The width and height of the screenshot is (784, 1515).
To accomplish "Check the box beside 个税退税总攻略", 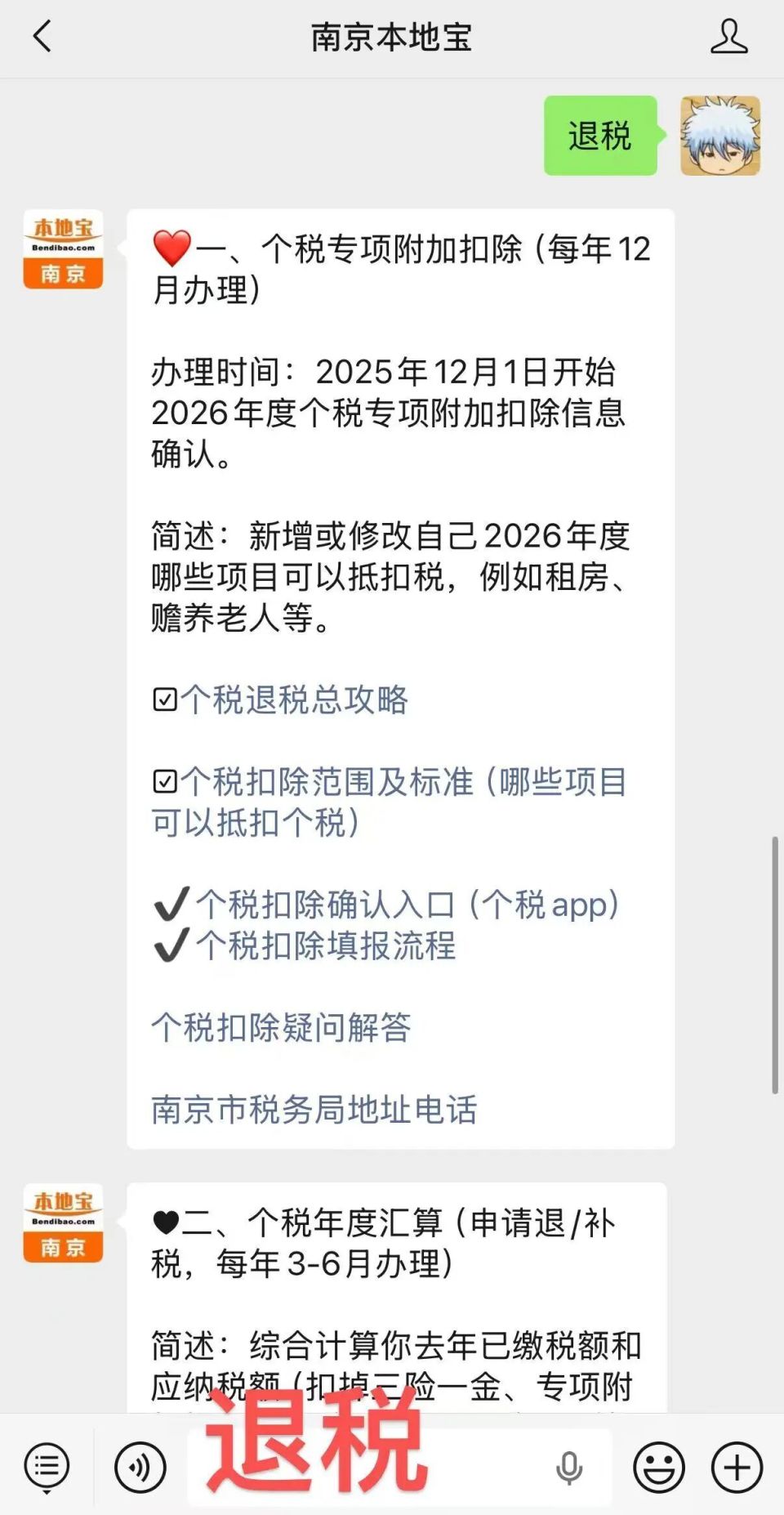I will 165,699.
